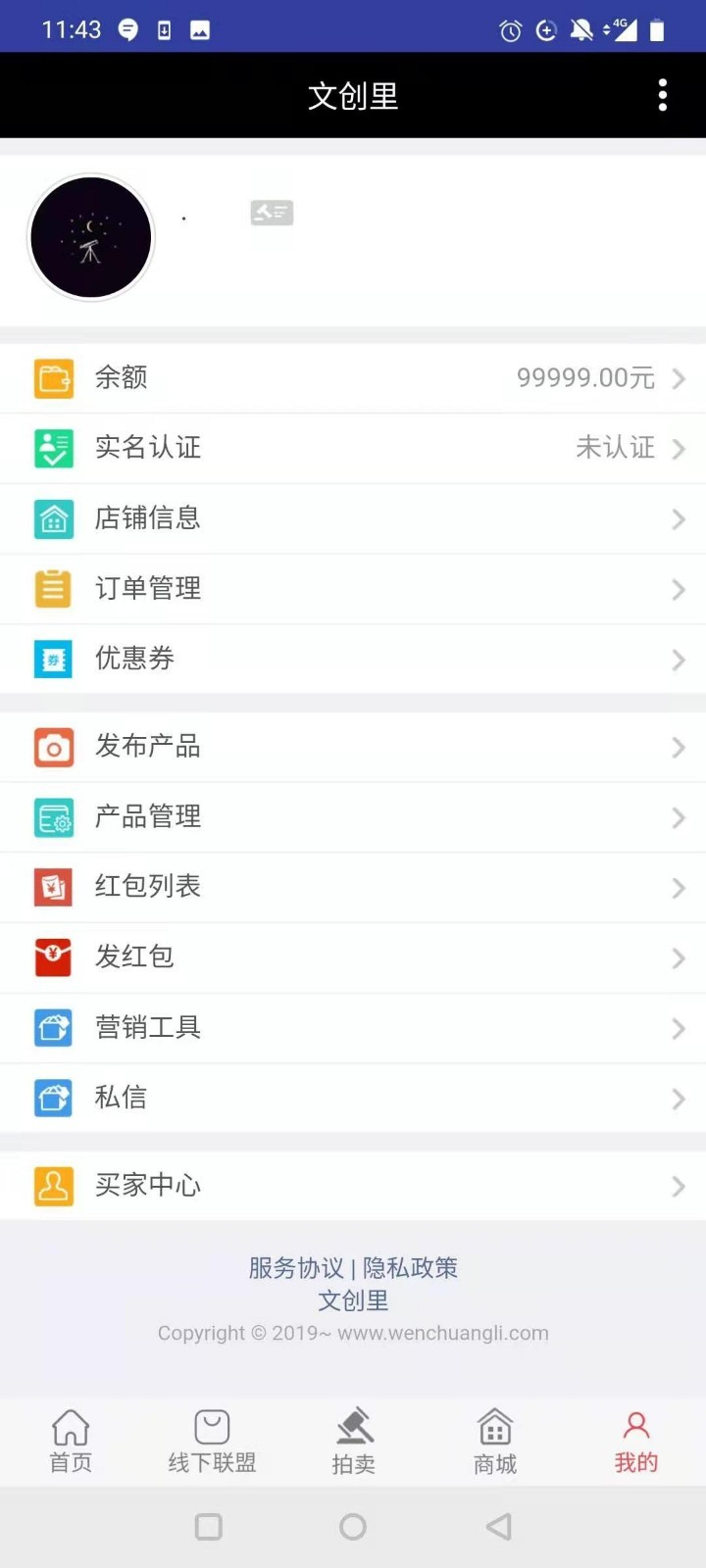Expand the 买家中心 buyer center chevron
This screenshot has width=706, height=1568.
pos(678,1188)
